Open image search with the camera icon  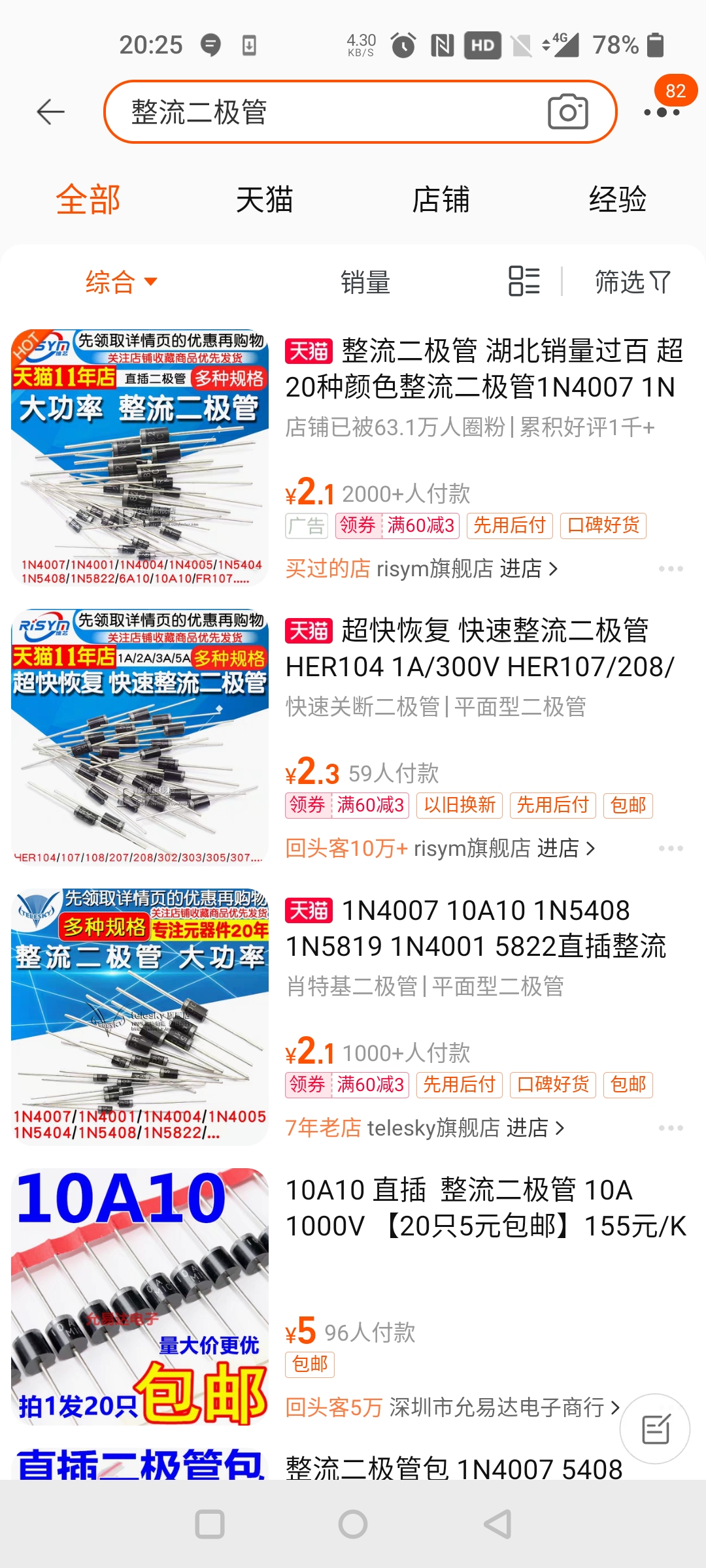click(568, 111)
